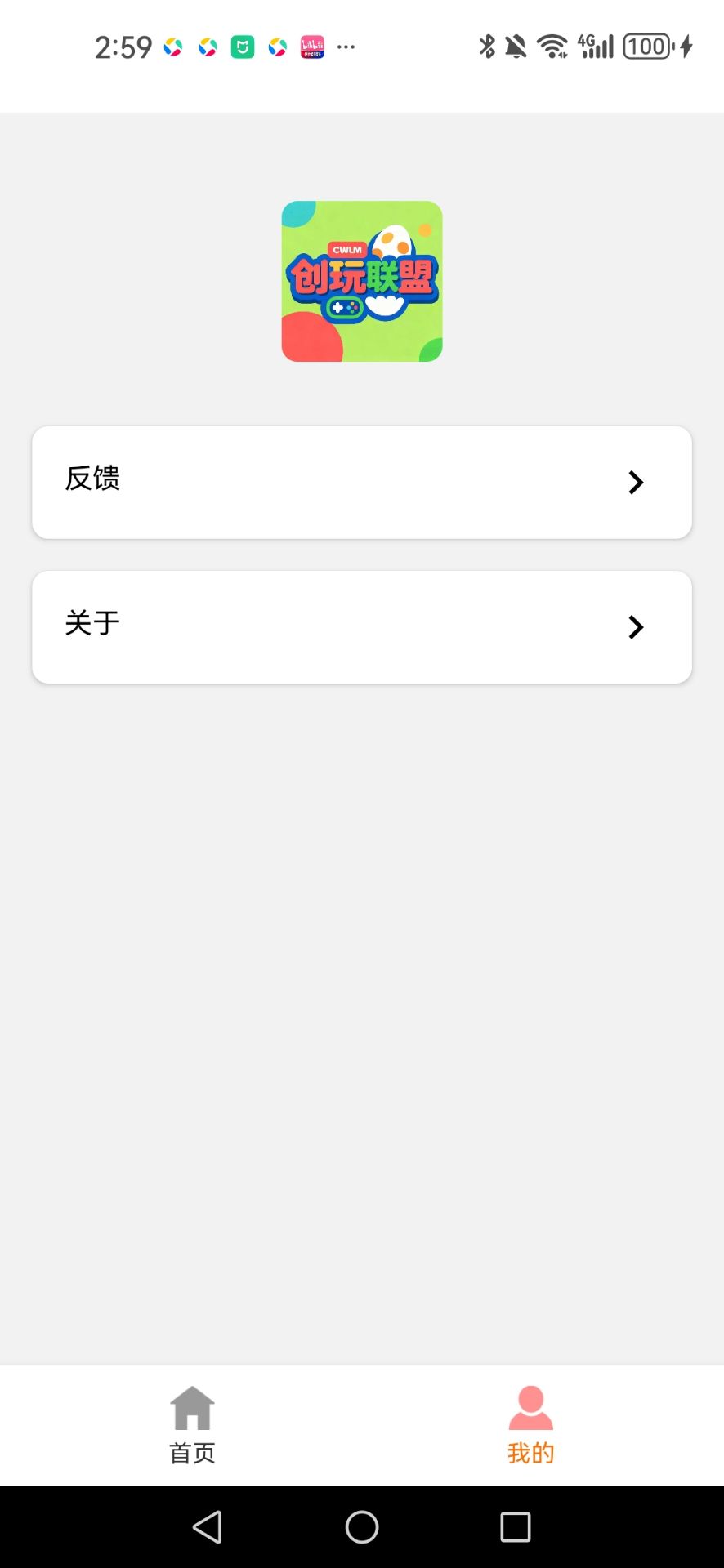Viewport: 724px width, 1568px height.
Task: Open the 反馈 feedback item
Action: [362, 483]
